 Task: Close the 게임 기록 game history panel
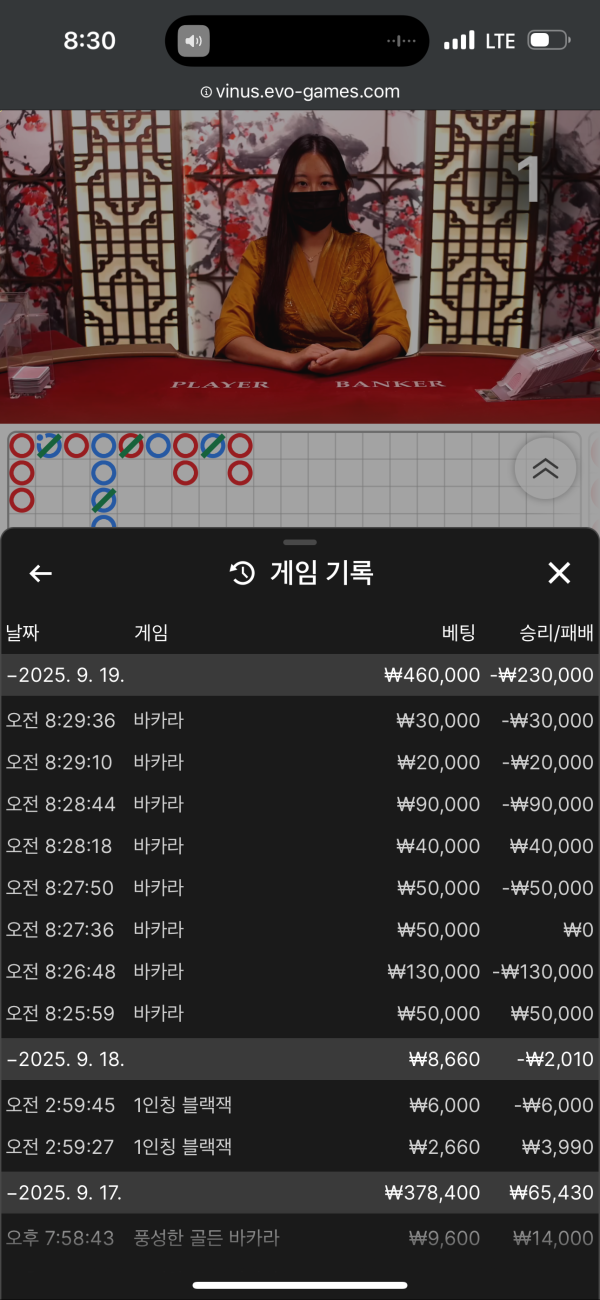559,573
